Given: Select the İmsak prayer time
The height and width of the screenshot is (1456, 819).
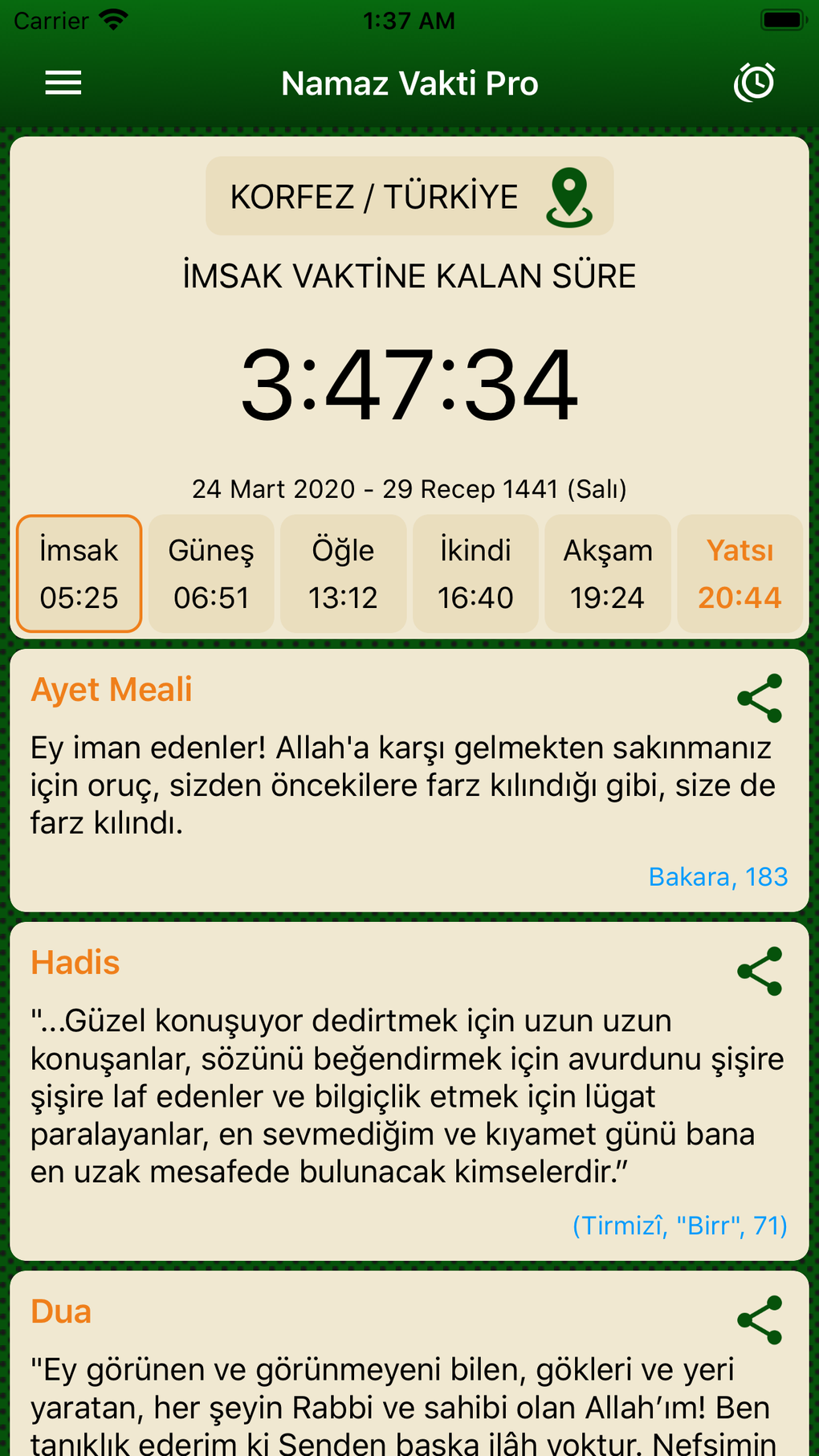Looking at the screenshot, I should (78, 573).
